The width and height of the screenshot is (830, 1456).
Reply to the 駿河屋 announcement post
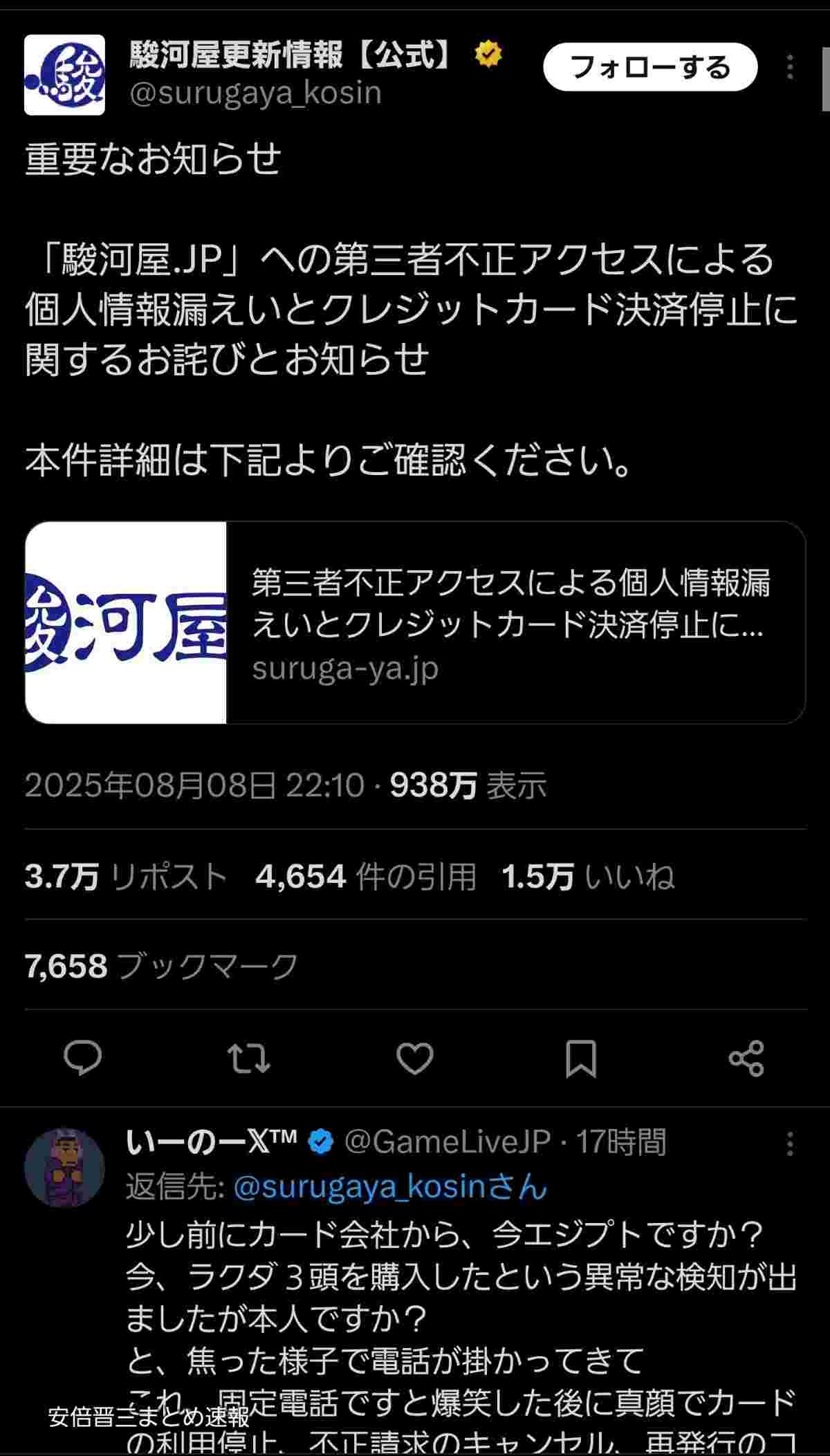point(83,1058)
